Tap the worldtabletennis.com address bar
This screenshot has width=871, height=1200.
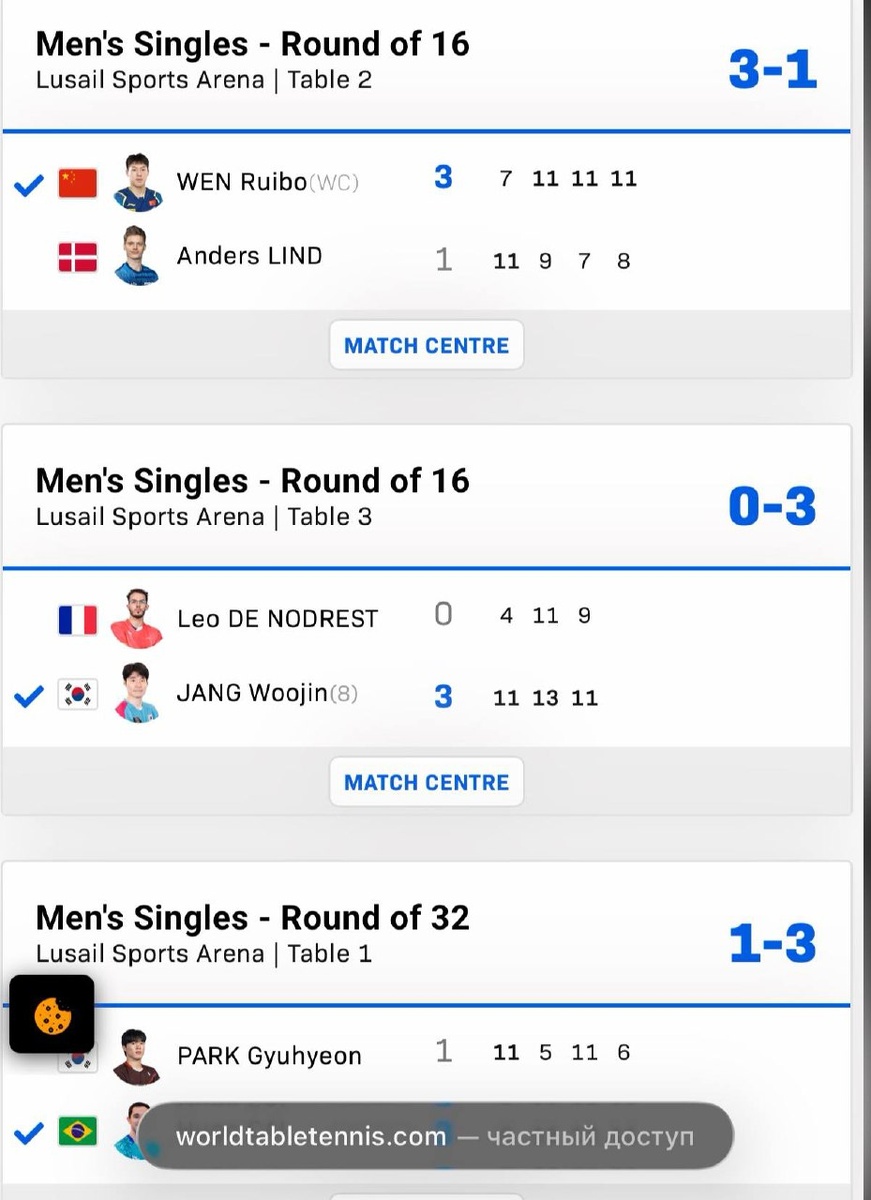[435, 1137]
